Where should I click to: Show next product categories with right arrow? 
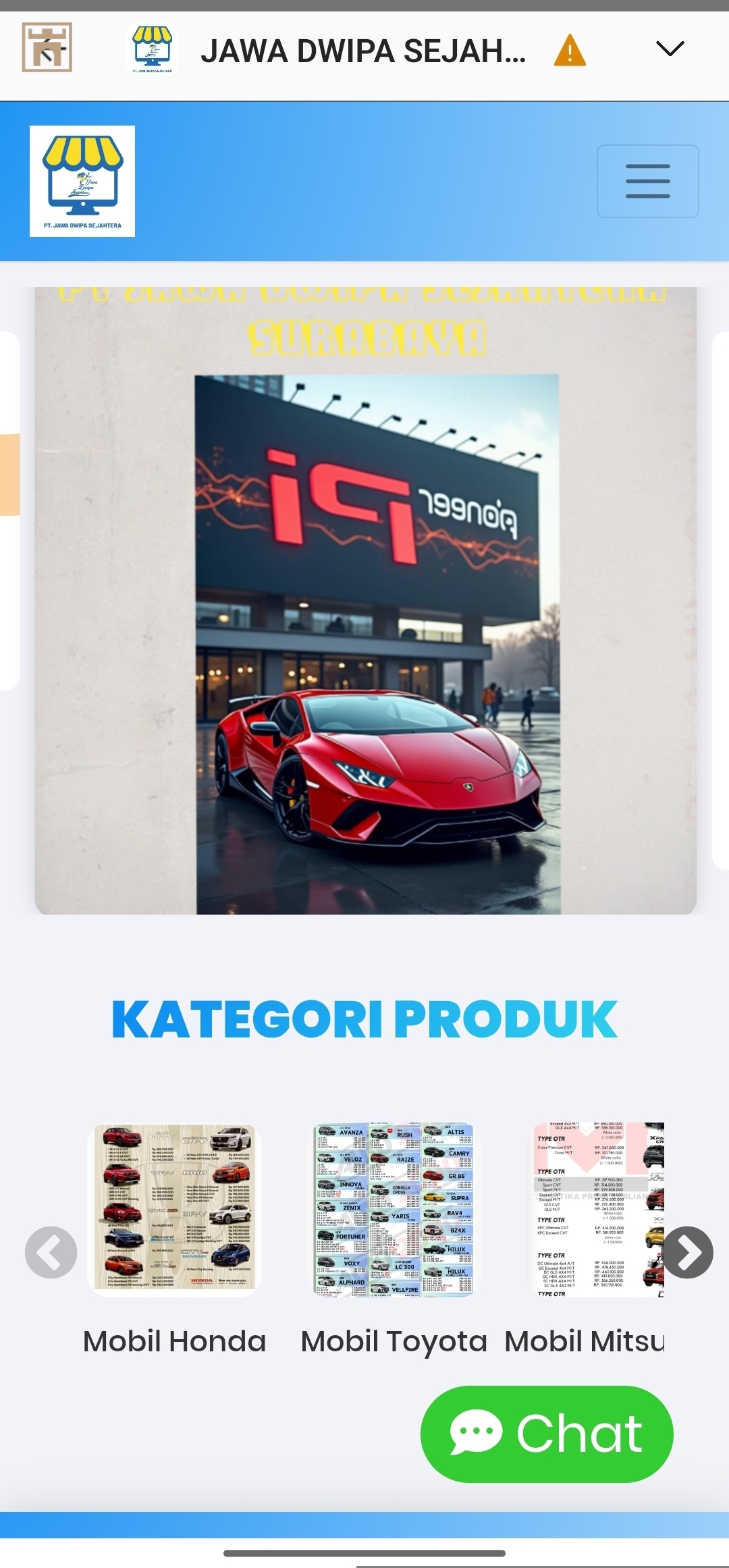click(688, 1253)
